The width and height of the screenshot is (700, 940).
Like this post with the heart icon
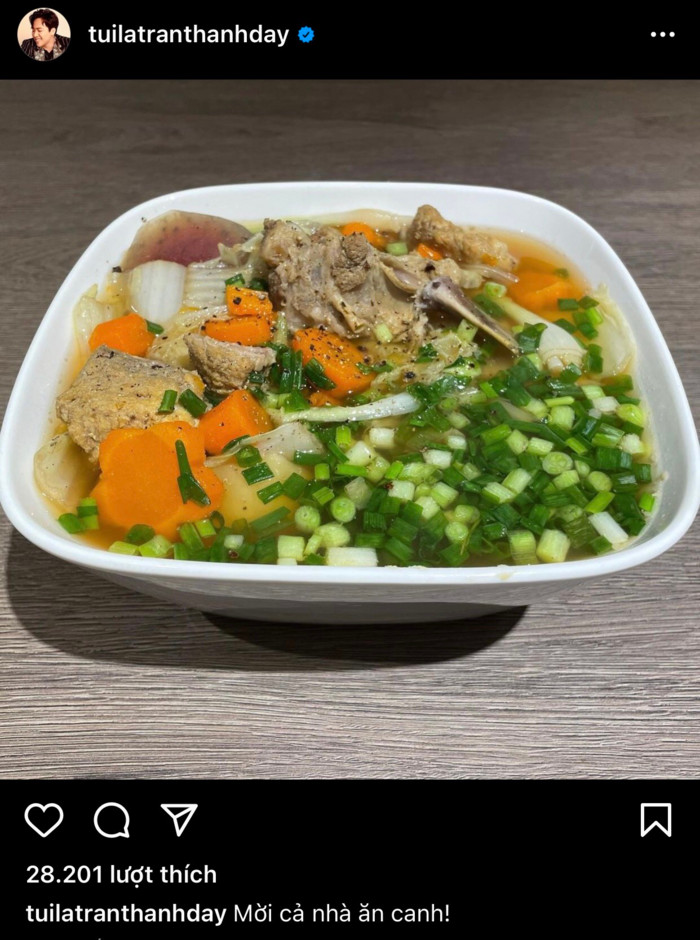tap(44, 820)
